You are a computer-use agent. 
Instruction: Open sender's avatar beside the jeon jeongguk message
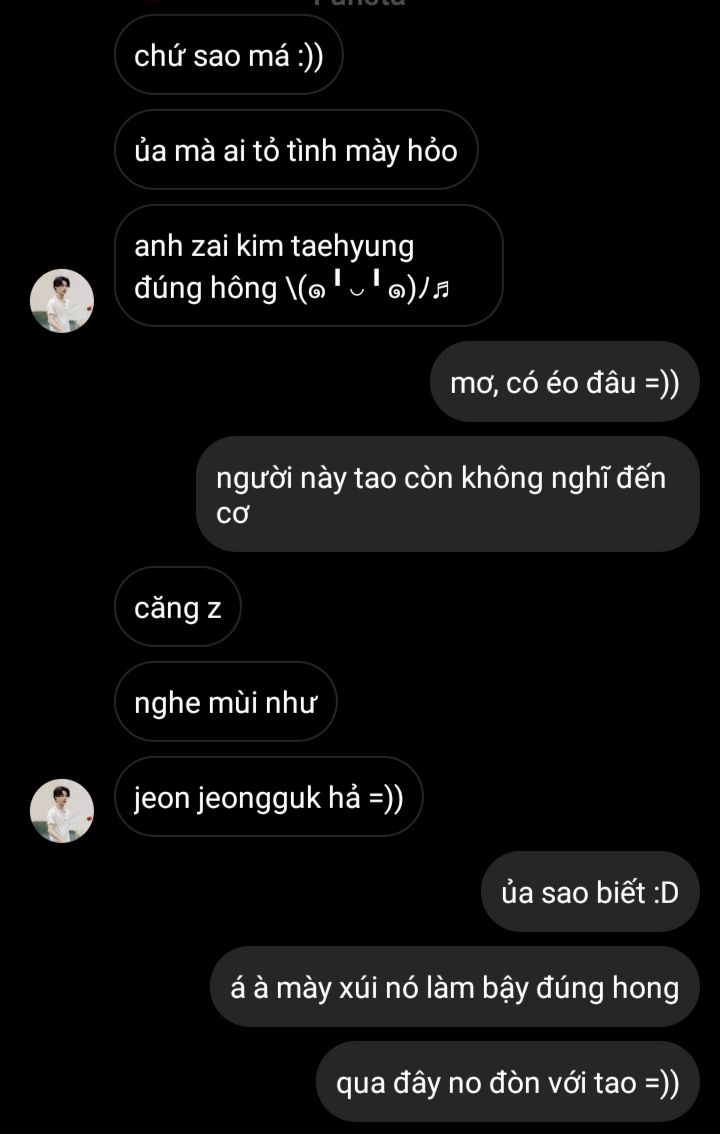coord(62,810)
